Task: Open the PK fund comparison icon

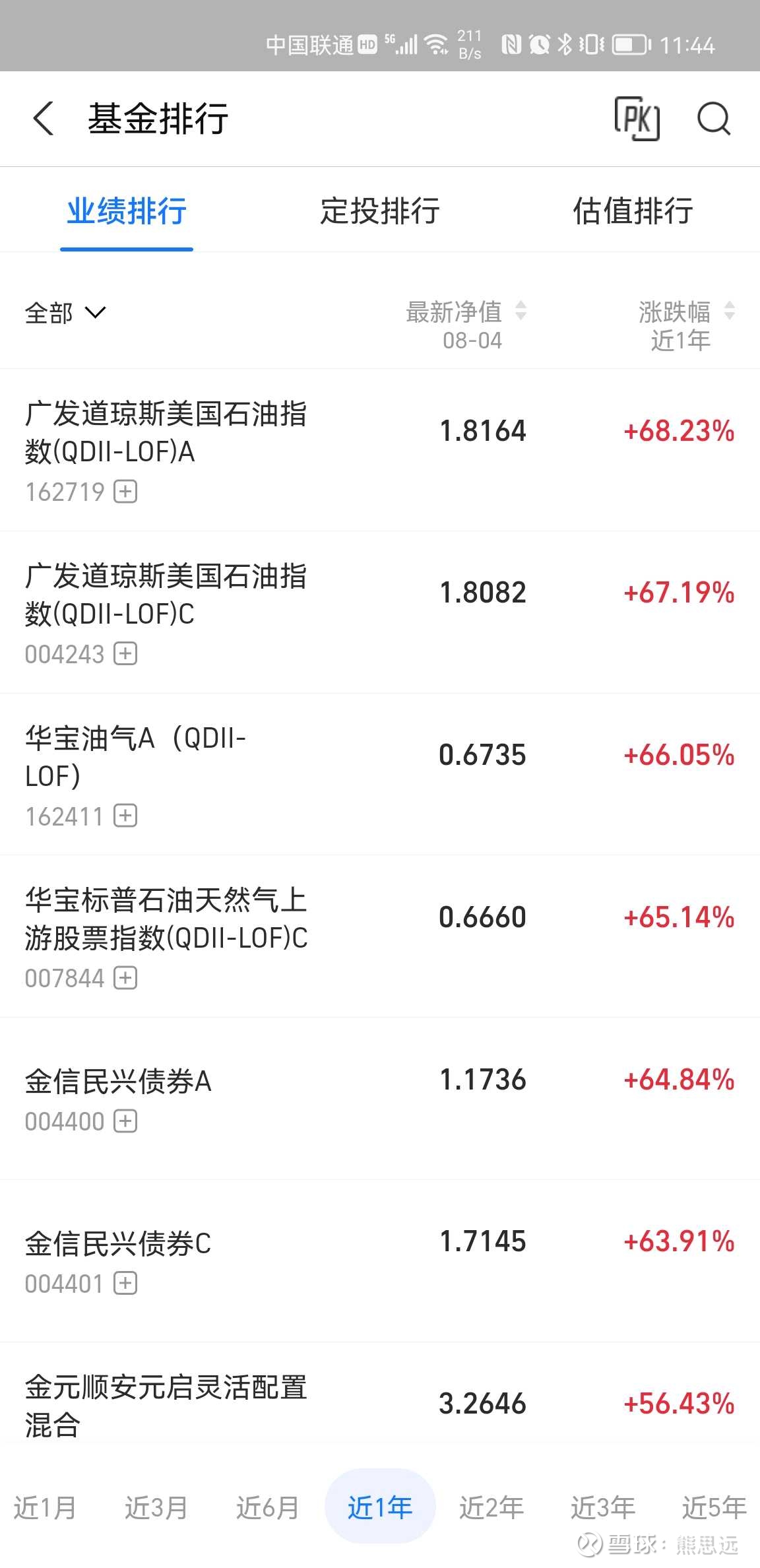Action: click(x=637, y=119)
